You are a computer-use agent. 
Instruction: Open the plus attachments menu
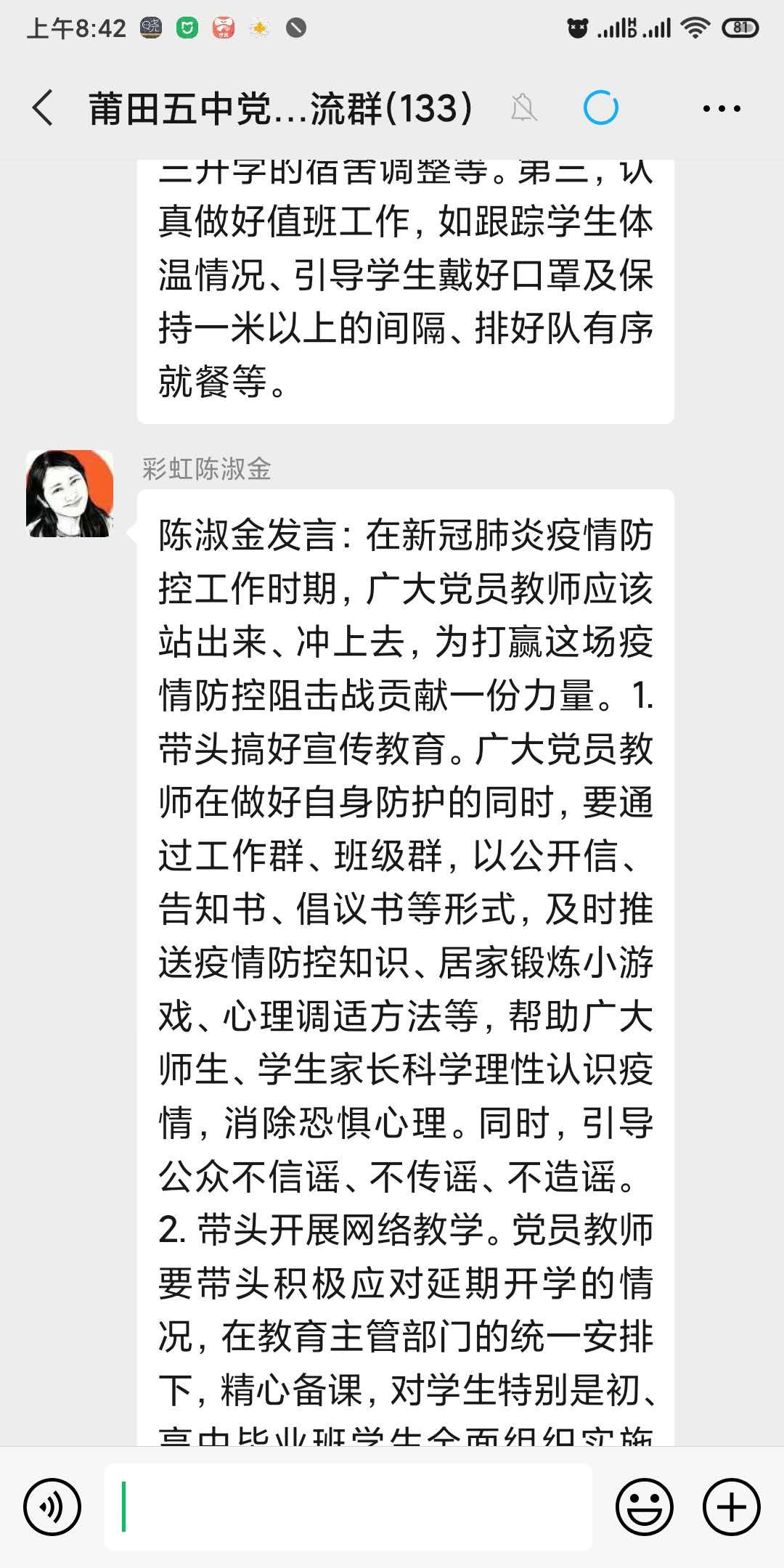[x=731, y=1507]
